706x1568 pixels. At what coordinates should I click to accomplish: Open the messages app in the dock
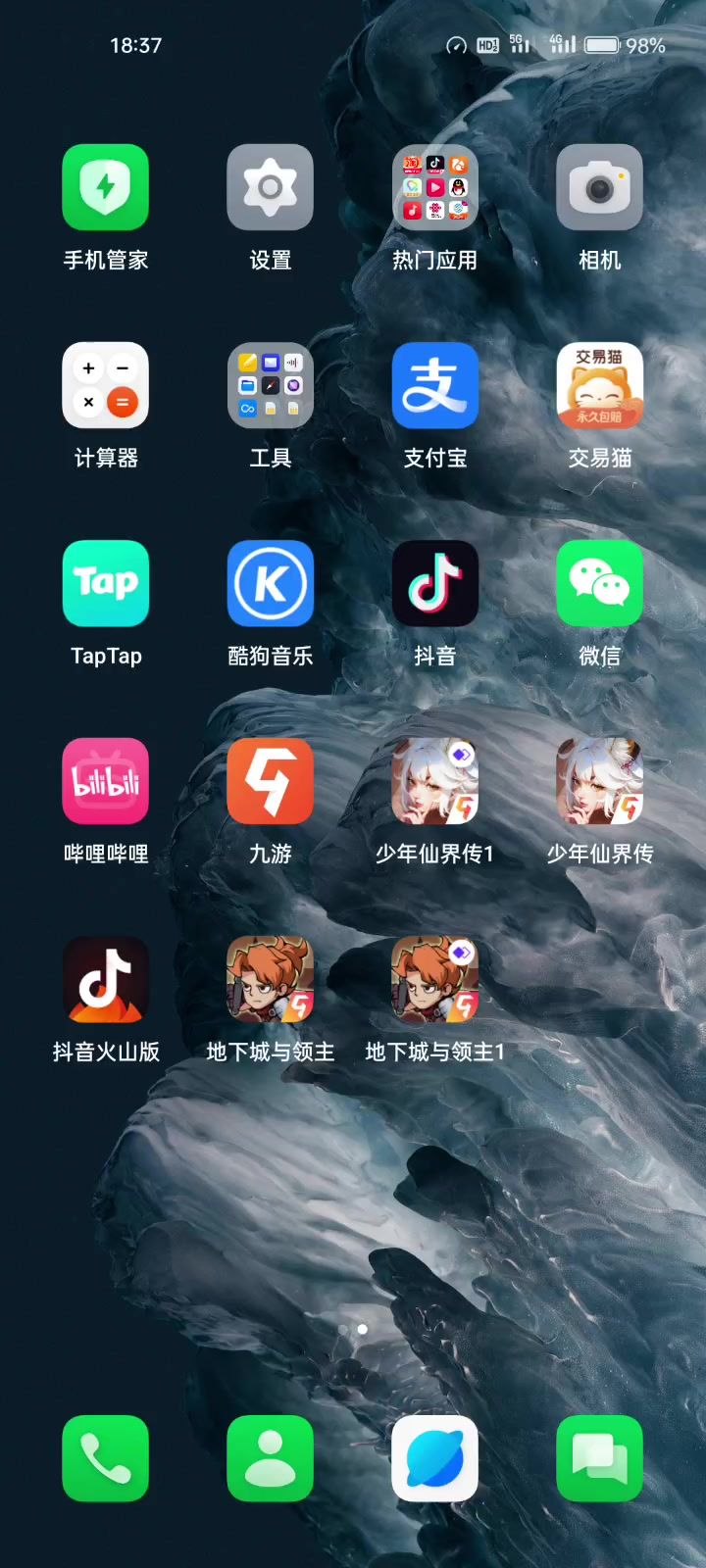click(600, 1458)
